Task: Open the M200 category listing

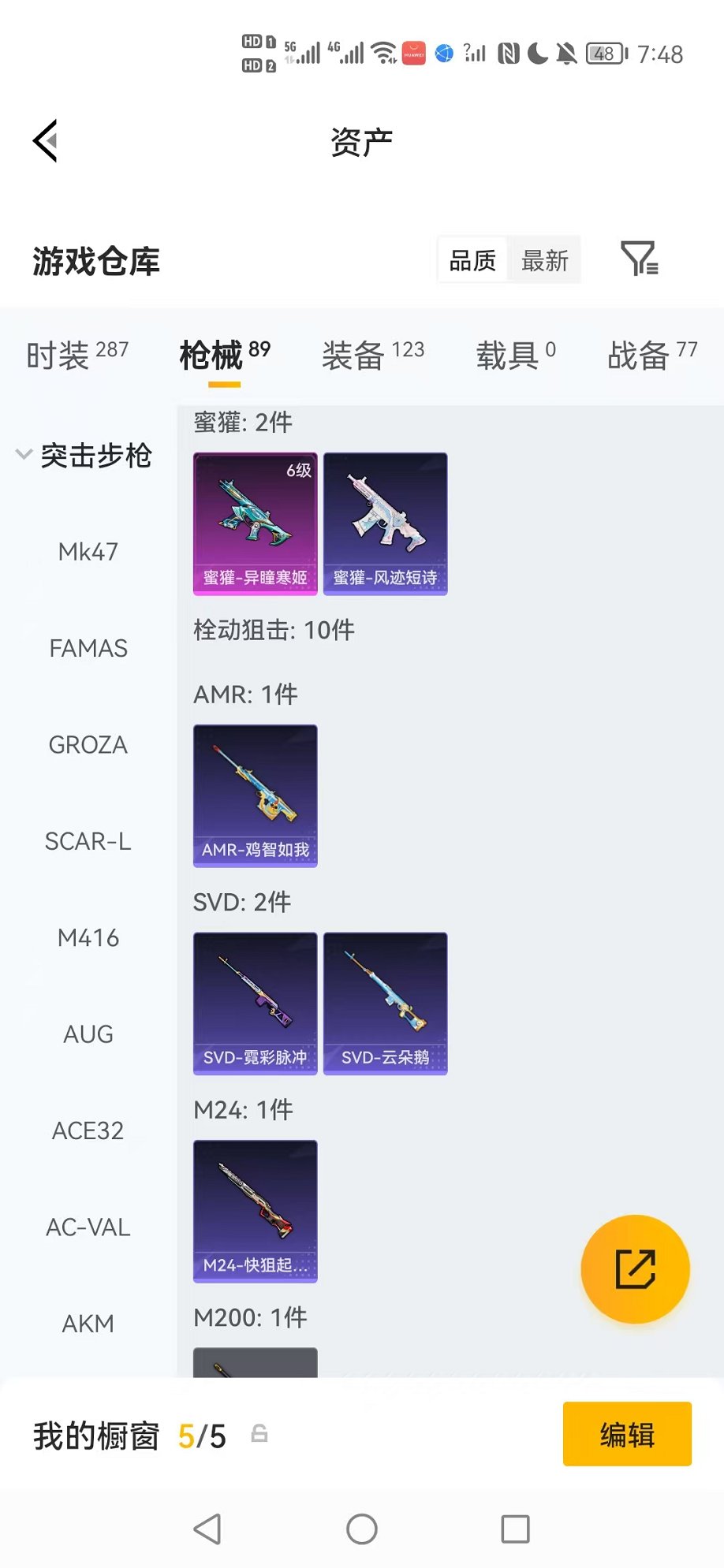Action: (x=251, y=1317)
